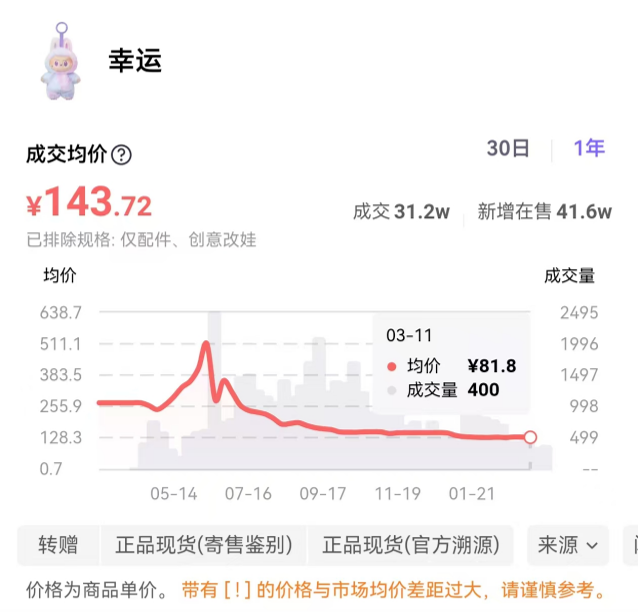Switch chart range to 30日
The image size is (638, 614).
508,149
